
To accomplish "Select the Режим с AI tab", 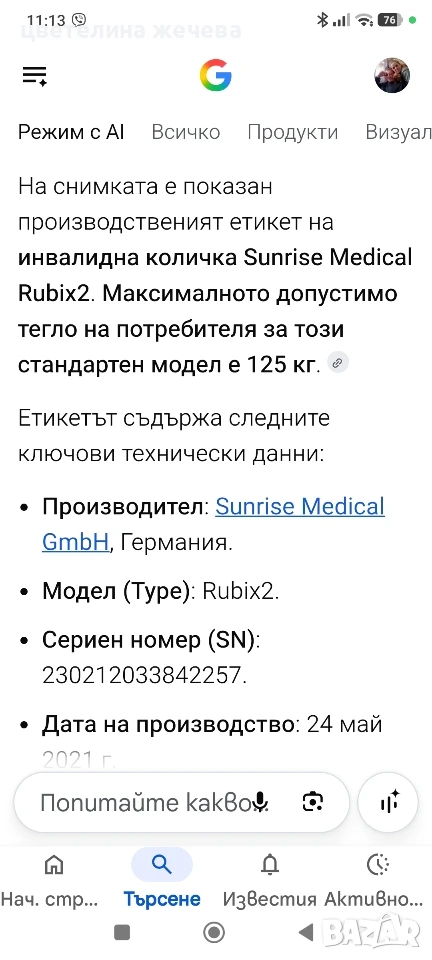I will 71,132.
